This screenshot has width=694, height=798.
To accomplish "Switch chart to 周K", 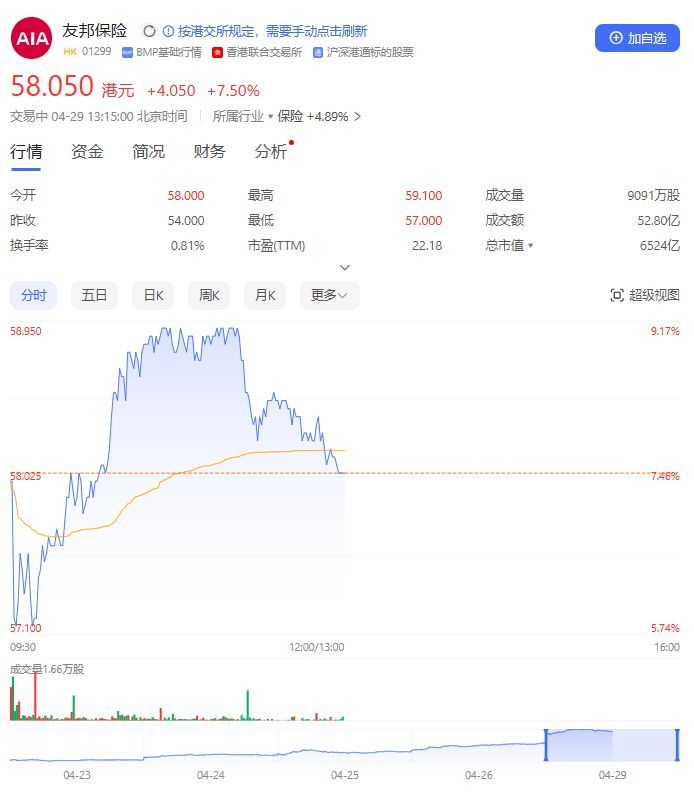I will [209, 295].
